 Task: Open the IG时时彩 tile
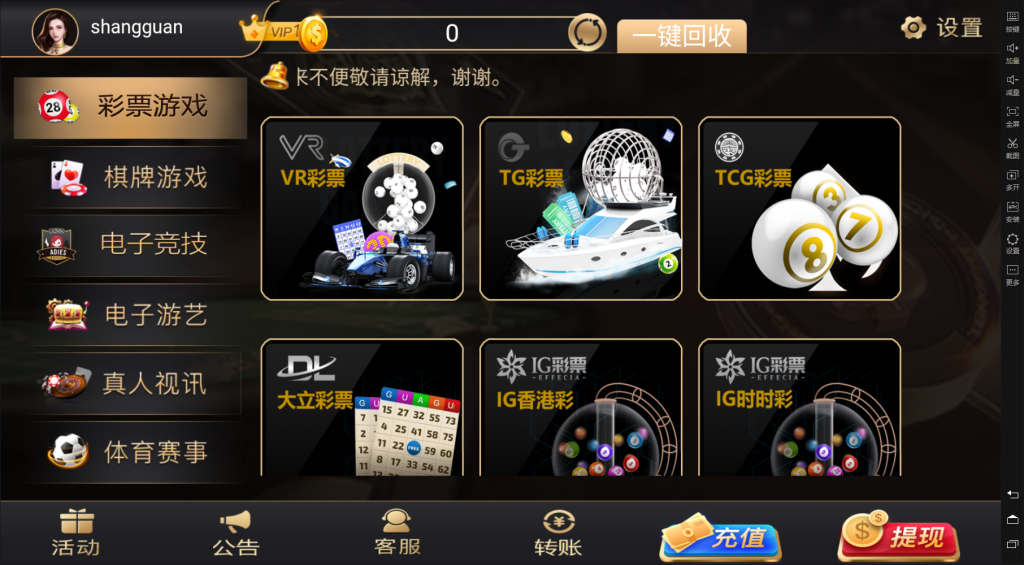coord(799,408)
